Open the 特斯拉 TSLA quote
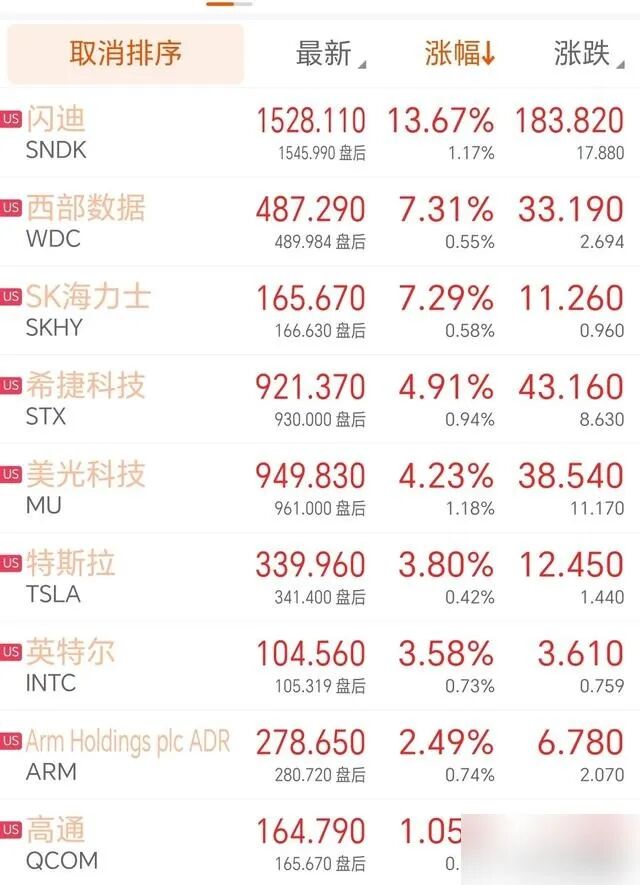This screenshot has height=885, width=640. coord(320,577)
